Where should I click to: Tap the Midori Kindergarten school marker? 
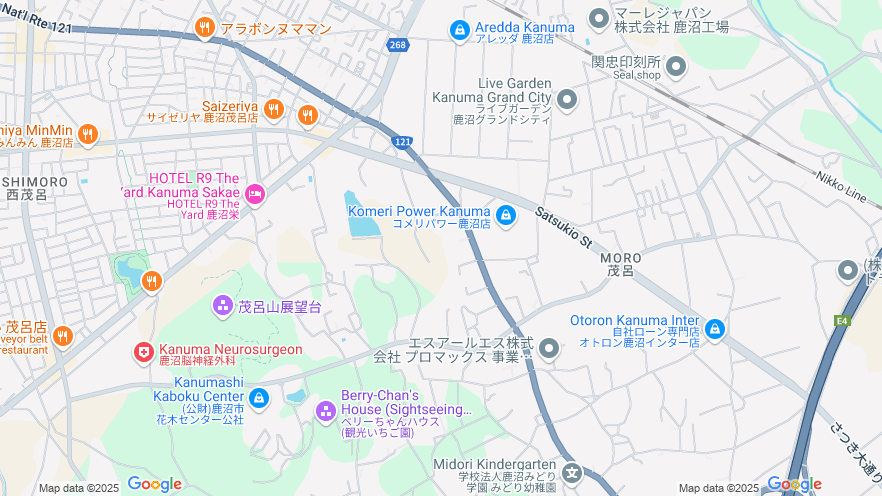(571, 472)
